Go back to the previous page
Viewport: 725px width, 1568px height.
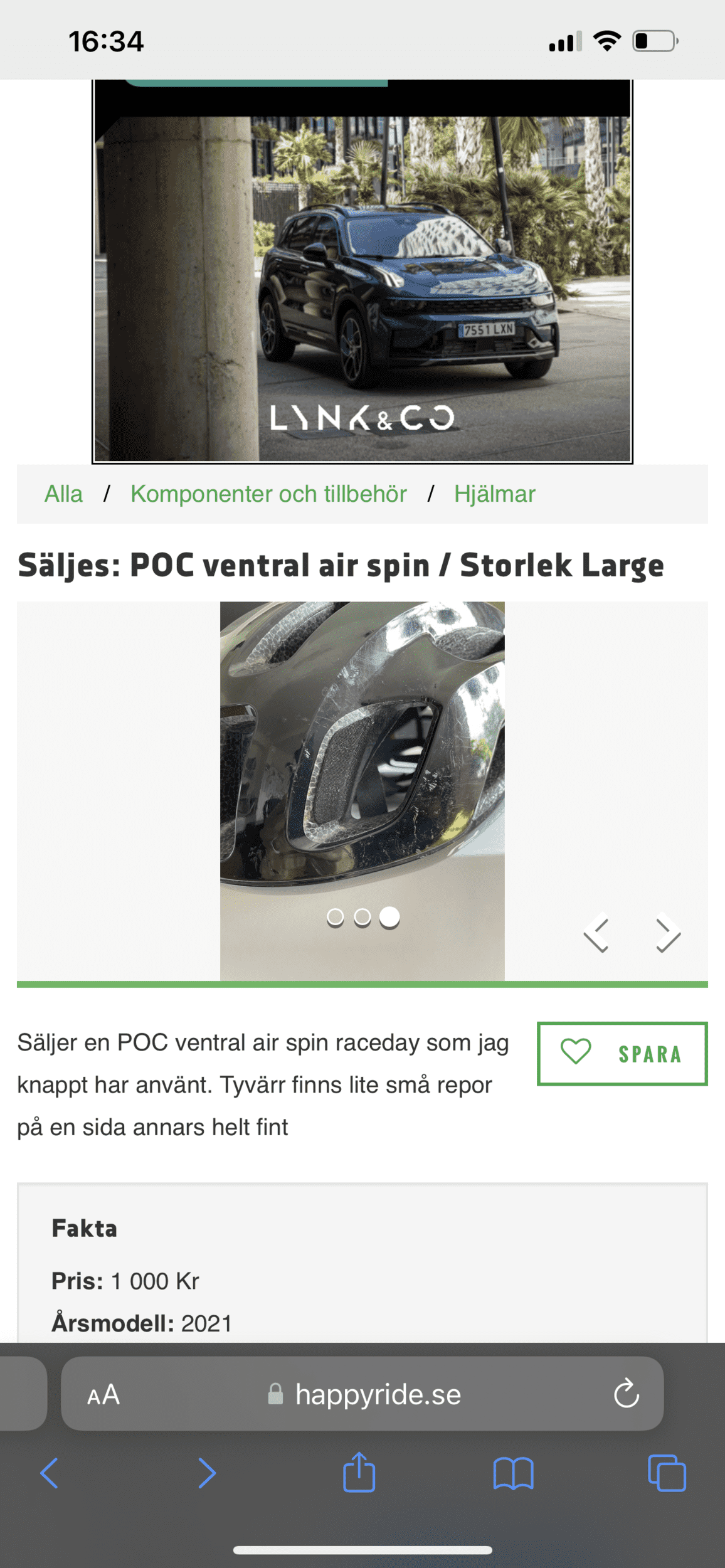click(49, 1473)
